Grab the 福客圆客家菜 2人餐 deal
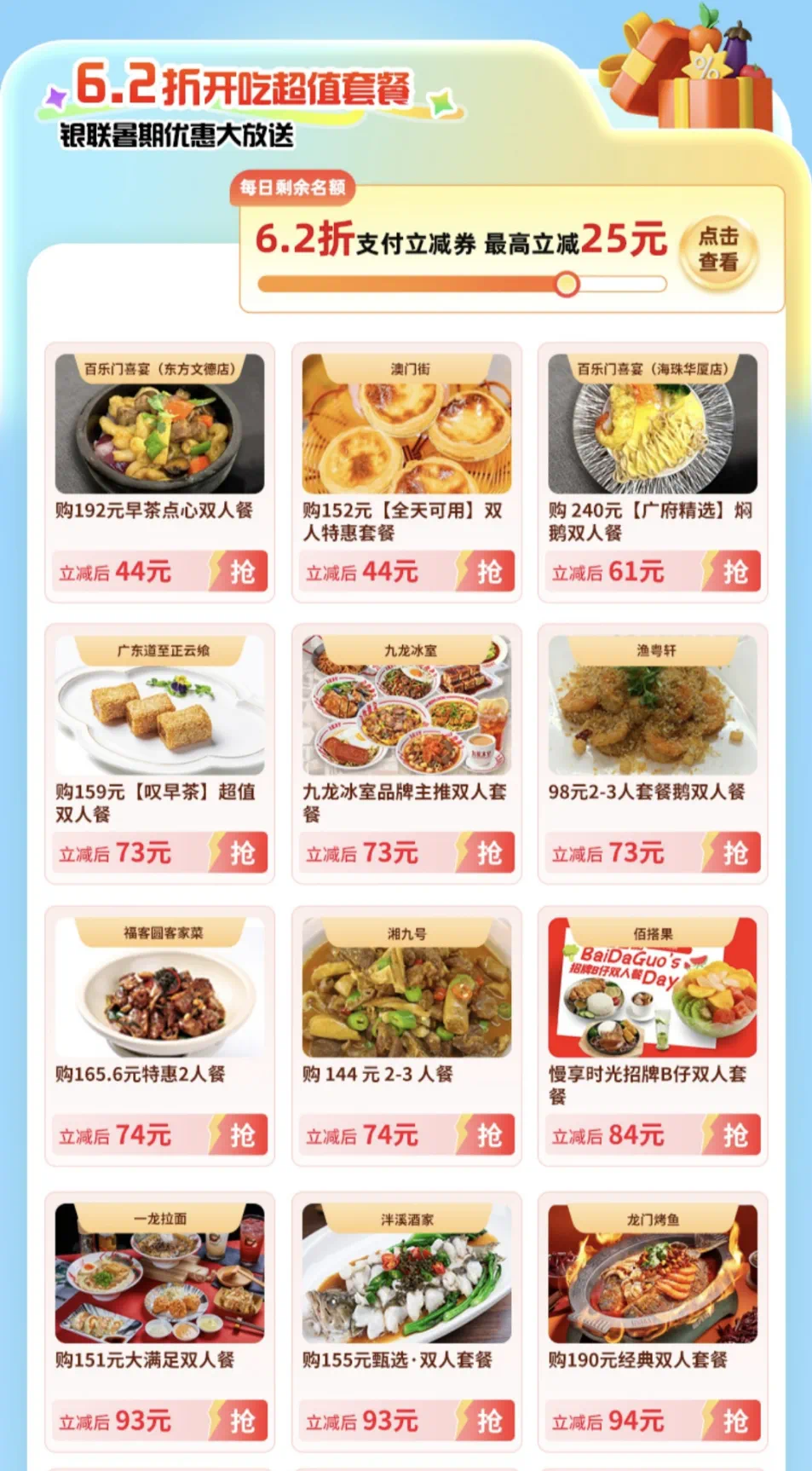 coord(241,1135)
